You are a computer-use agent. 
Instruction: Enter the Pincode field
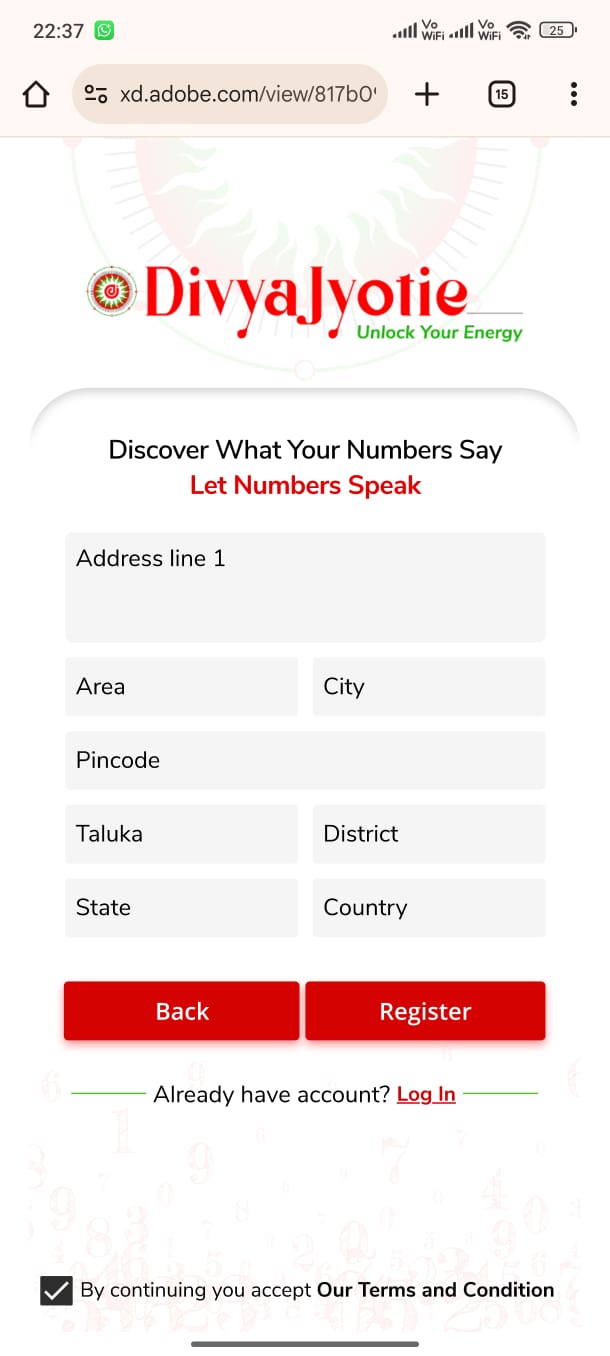point(305,760)
